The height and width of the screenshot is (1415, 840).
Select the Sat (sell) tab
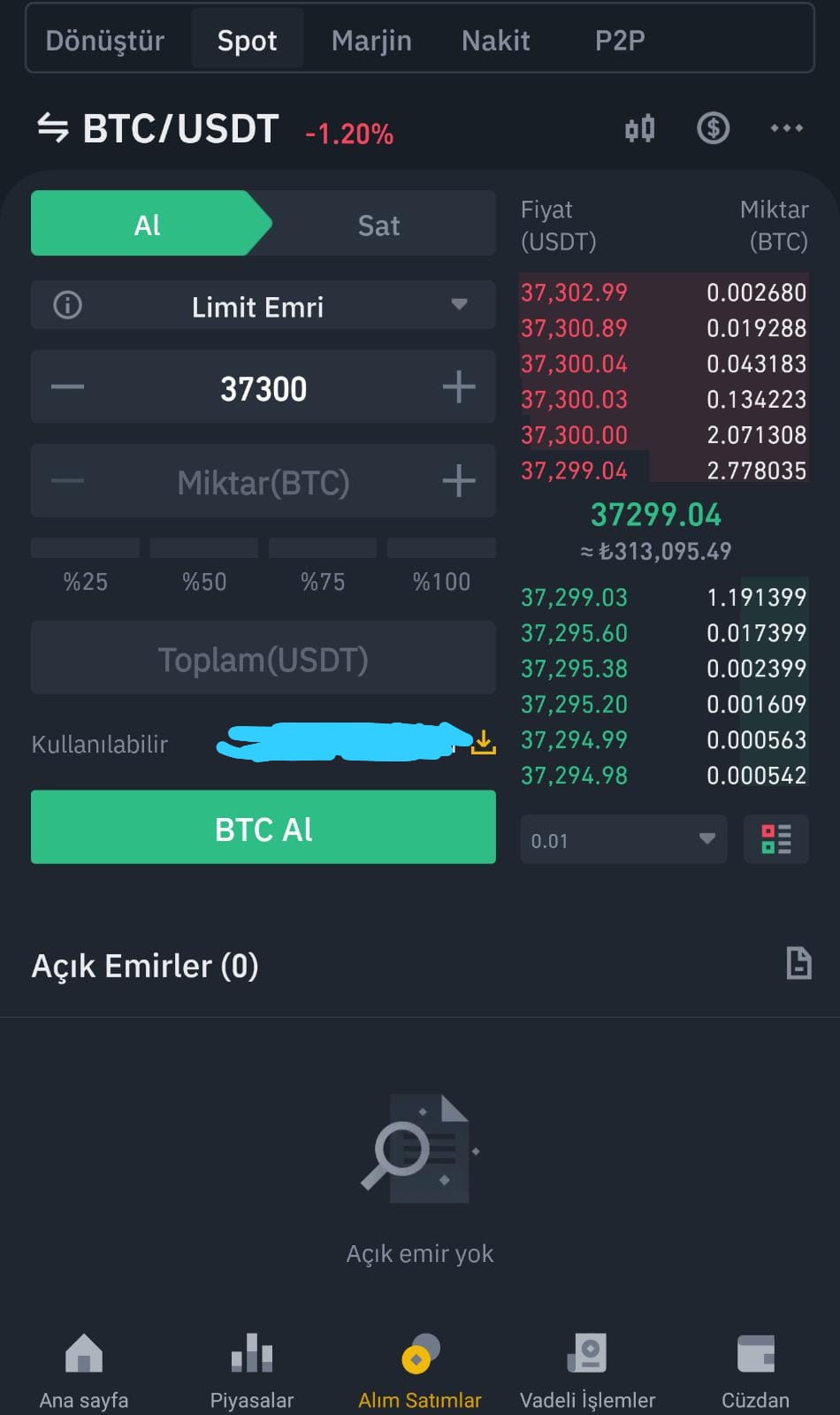pyautogui.click(x=378, y=225)
